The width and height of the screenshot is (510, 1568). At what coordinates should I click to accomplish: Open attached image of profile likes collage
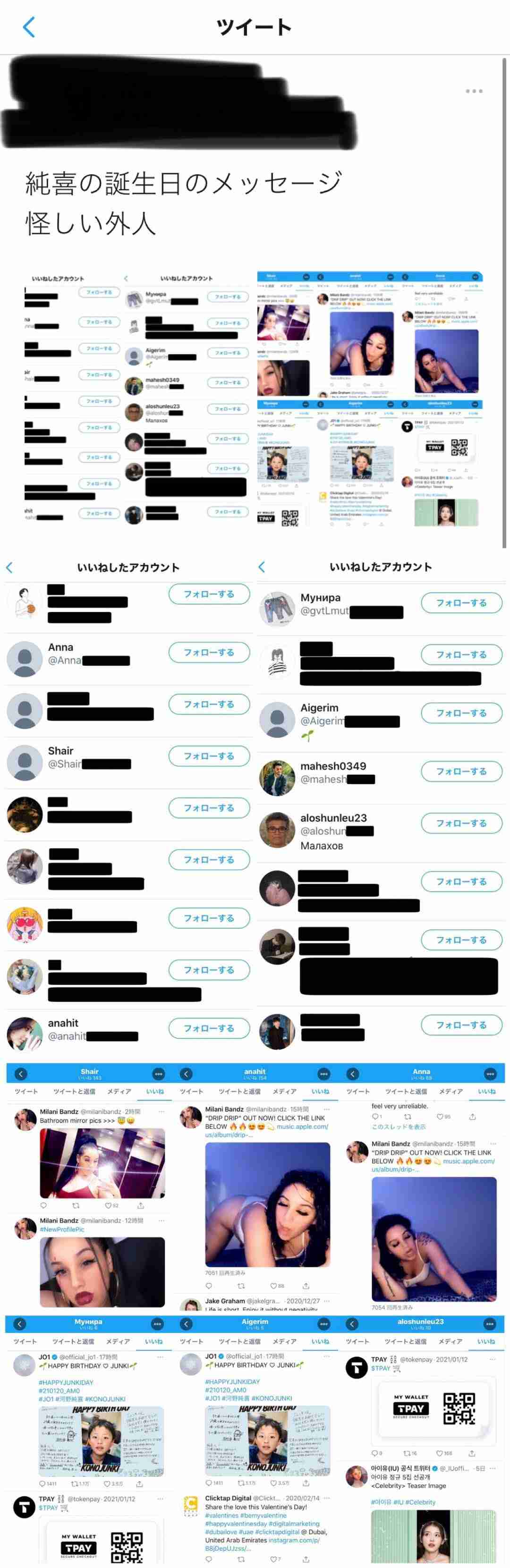[369, 398]
